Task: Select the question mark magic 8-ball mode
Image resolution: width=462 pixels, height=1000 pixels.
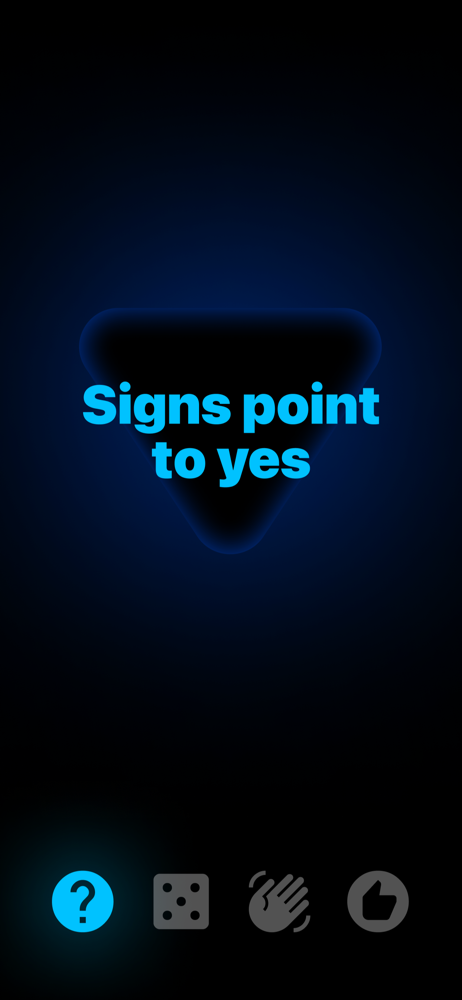Action: pyautogui.click(x=83, y=901)
